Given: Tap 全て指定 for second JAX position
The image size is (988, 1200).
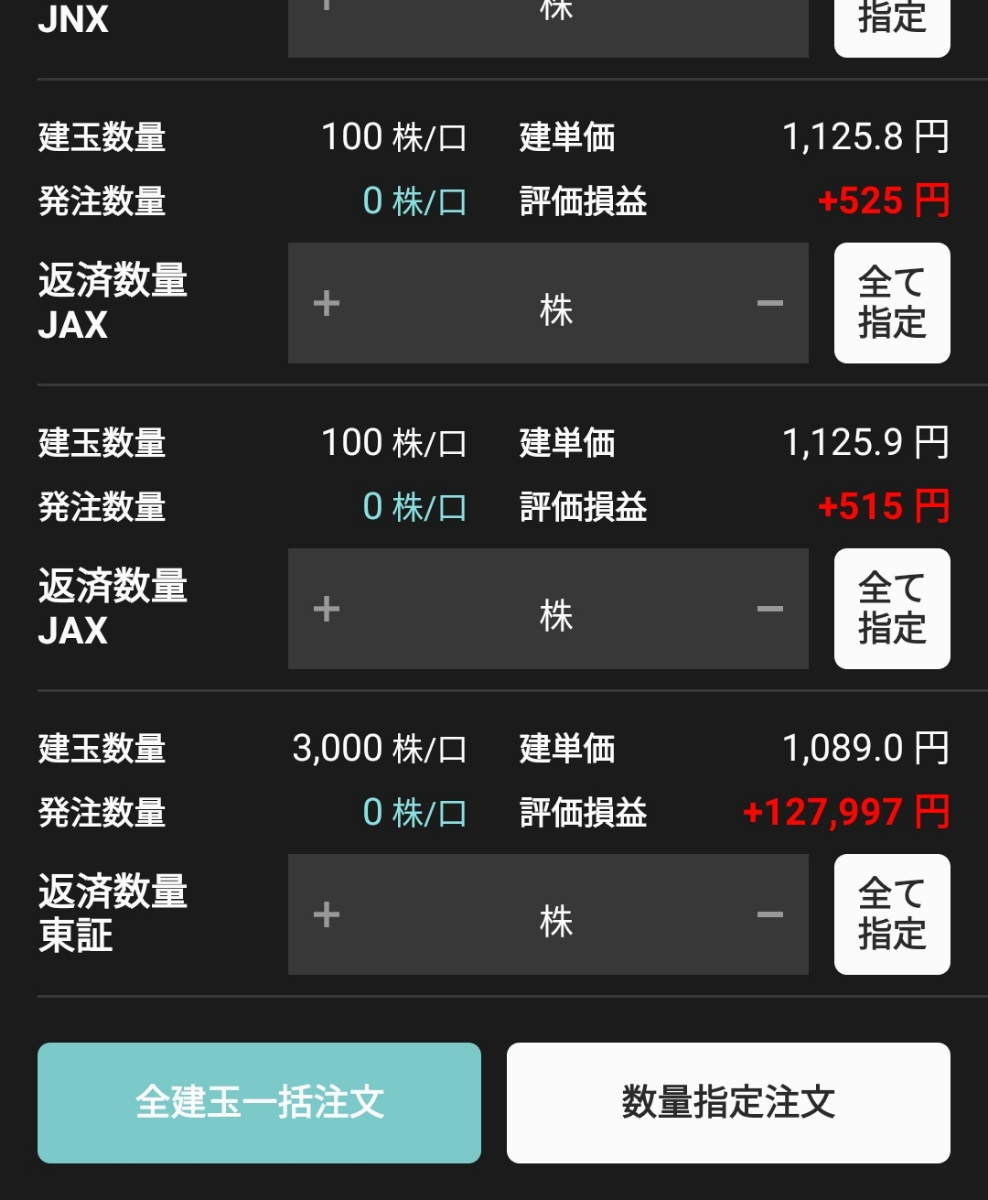Looking at the screenshot, I should coord(891,608).
